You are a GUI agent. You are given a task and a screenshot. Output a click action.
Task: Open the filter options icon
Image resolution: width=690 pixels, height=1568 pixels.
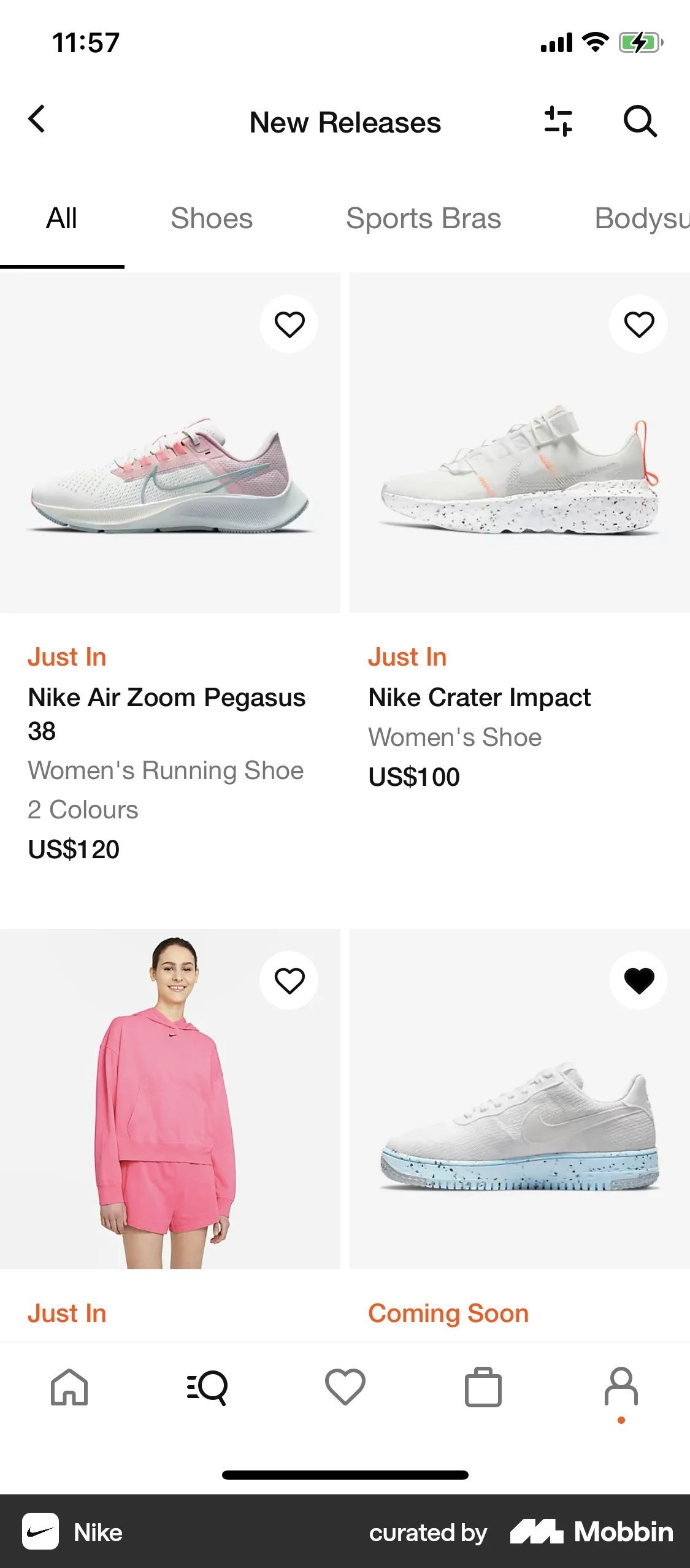558,121
